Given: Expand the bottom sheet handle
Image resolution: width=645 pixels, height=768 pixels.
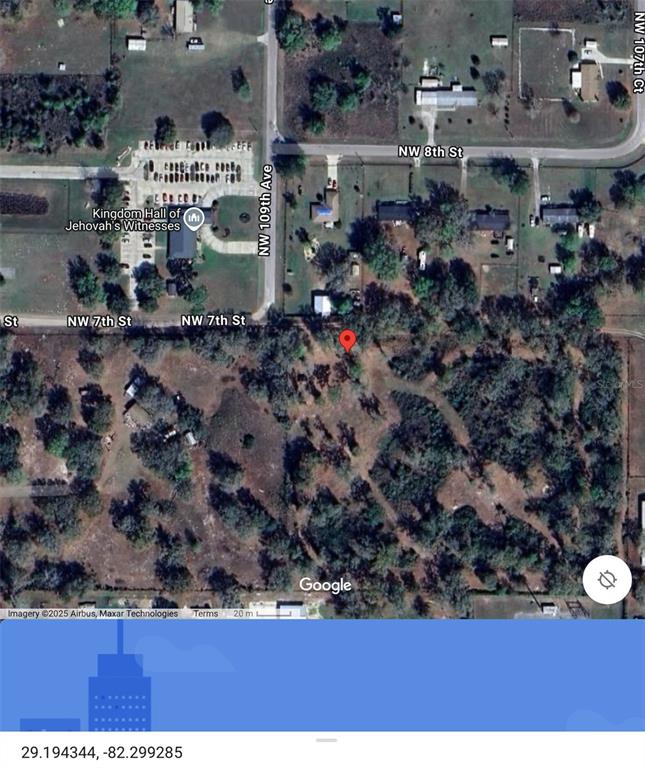Looking at the screenshot, I should (x=326, y=740).
